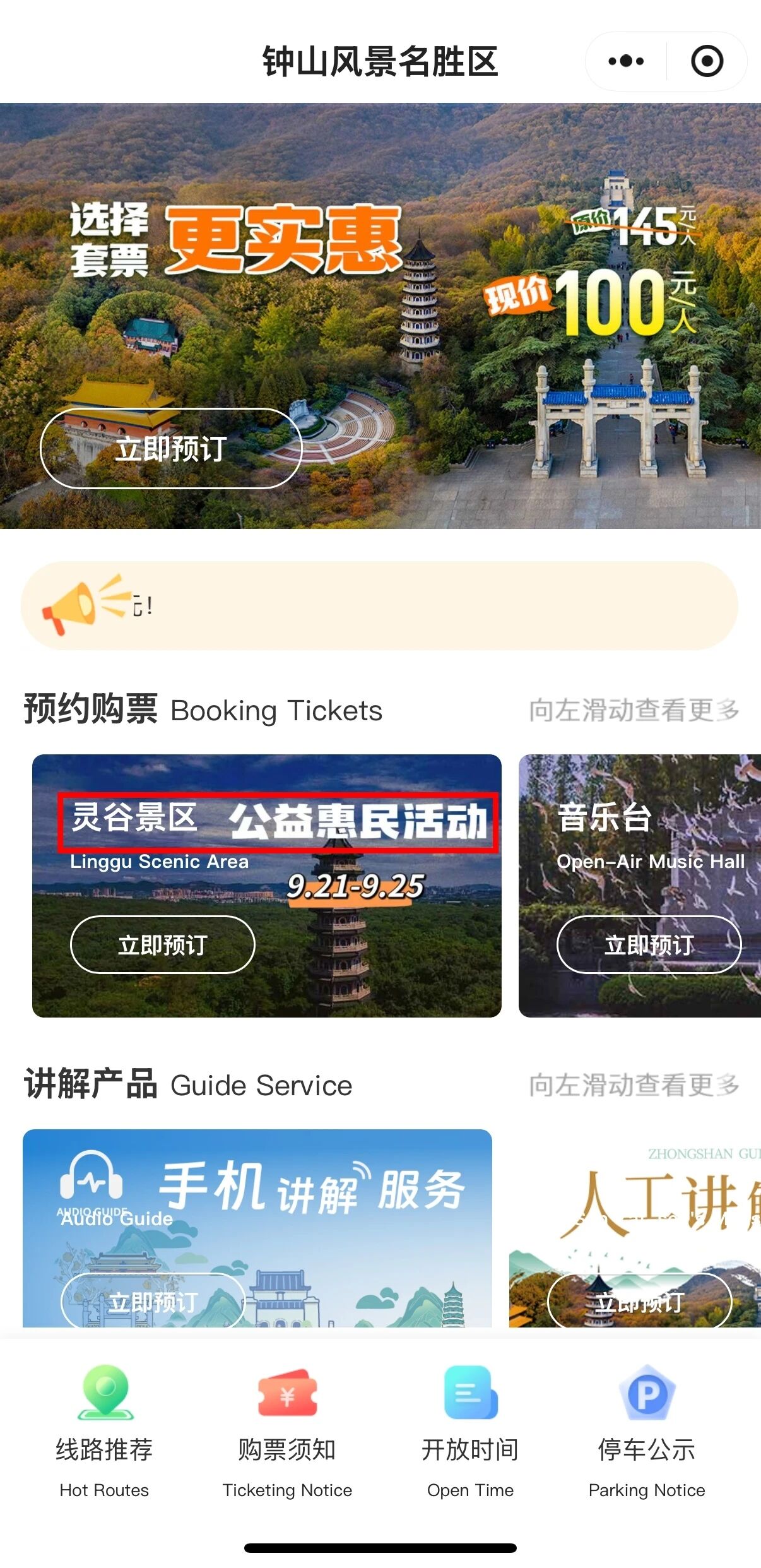Open the Parking Notice

coord(647,1430)
